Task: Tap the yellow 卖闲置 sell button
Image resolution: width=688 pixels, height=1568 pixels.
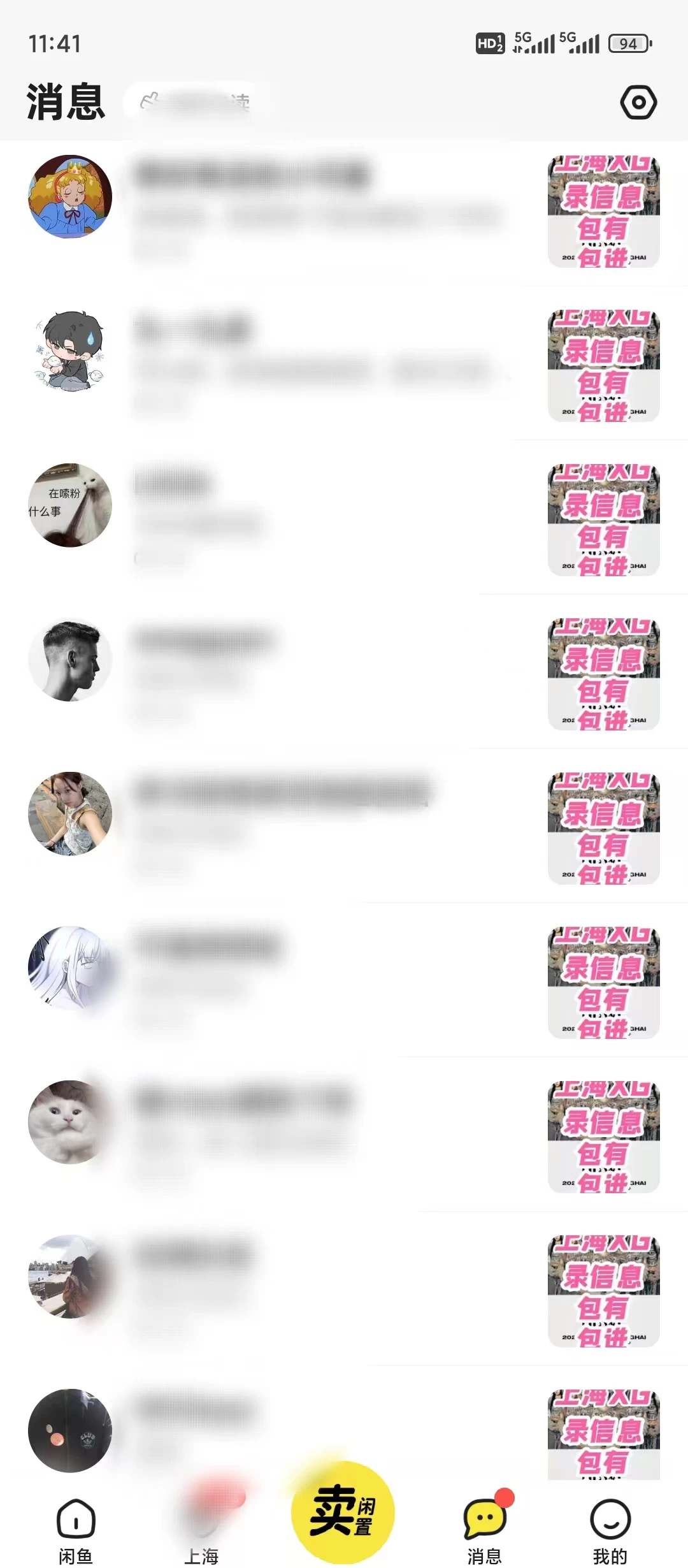Action: click(x=343, y=1512)
